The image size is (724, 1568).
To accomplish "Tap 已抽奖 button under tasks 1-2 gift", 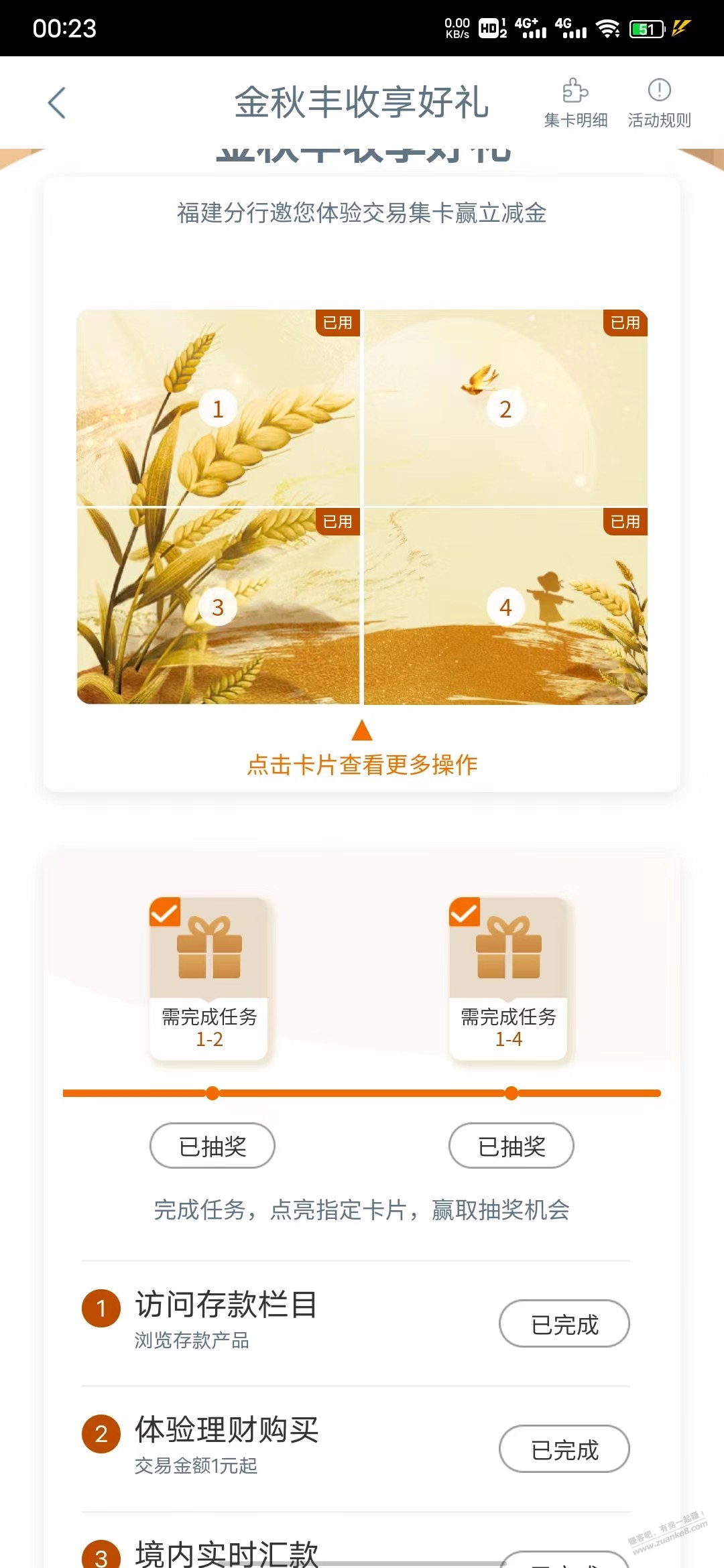I will 213,1146.
